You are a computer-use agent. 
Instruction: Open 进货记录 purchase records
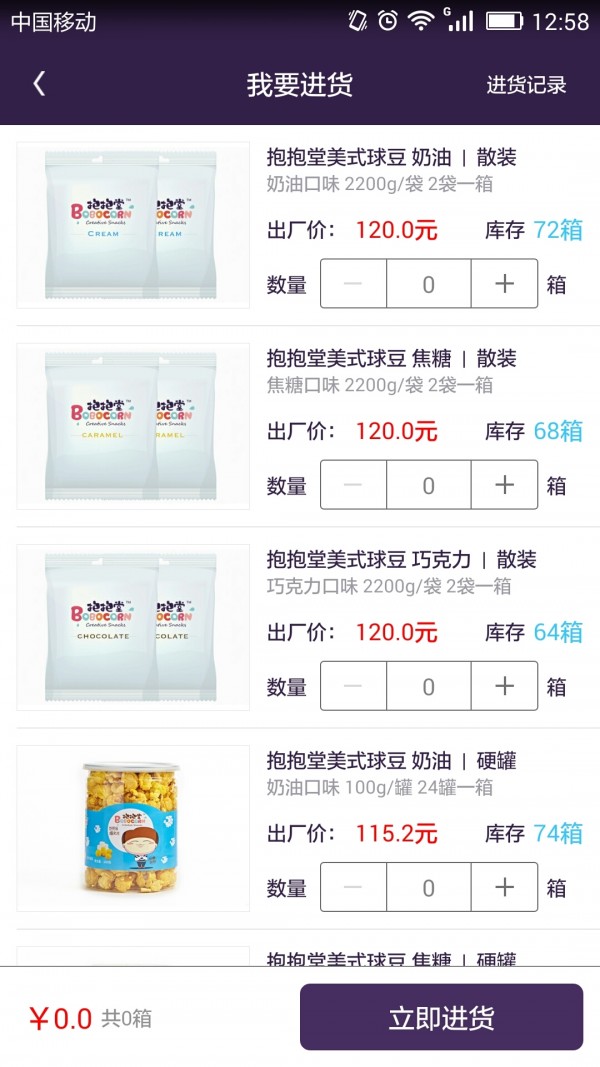click(x=526, y=85)
